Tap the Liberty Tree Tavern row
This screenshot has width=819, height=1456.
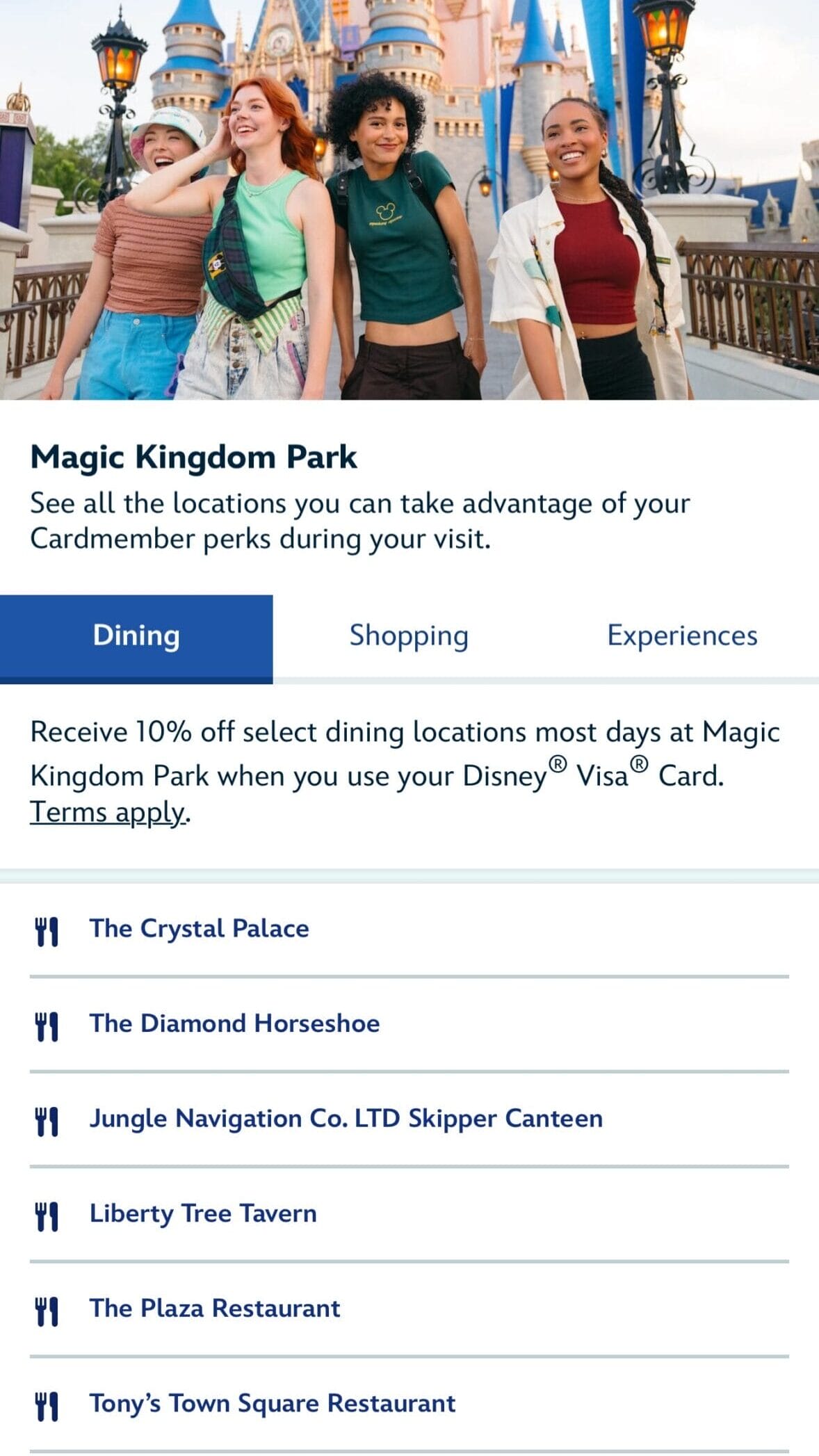click(203, 1213)
